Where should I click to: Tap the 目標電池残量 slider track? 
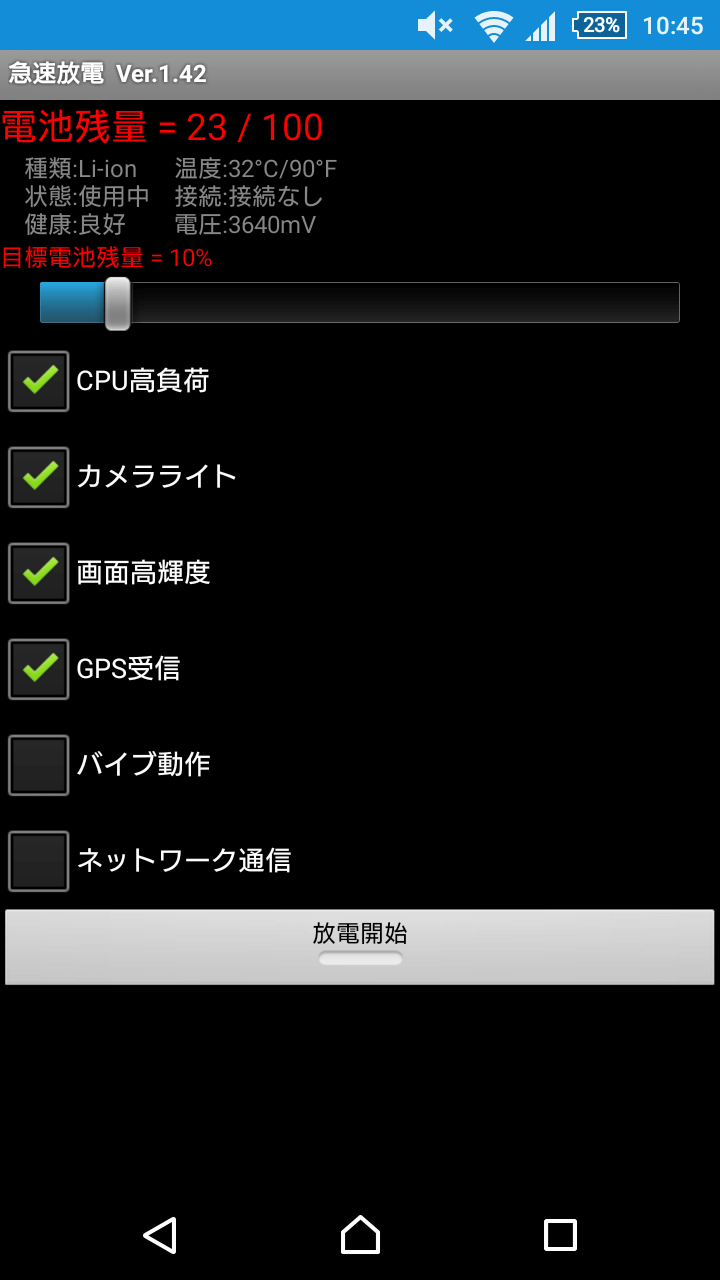pos(360,302)
